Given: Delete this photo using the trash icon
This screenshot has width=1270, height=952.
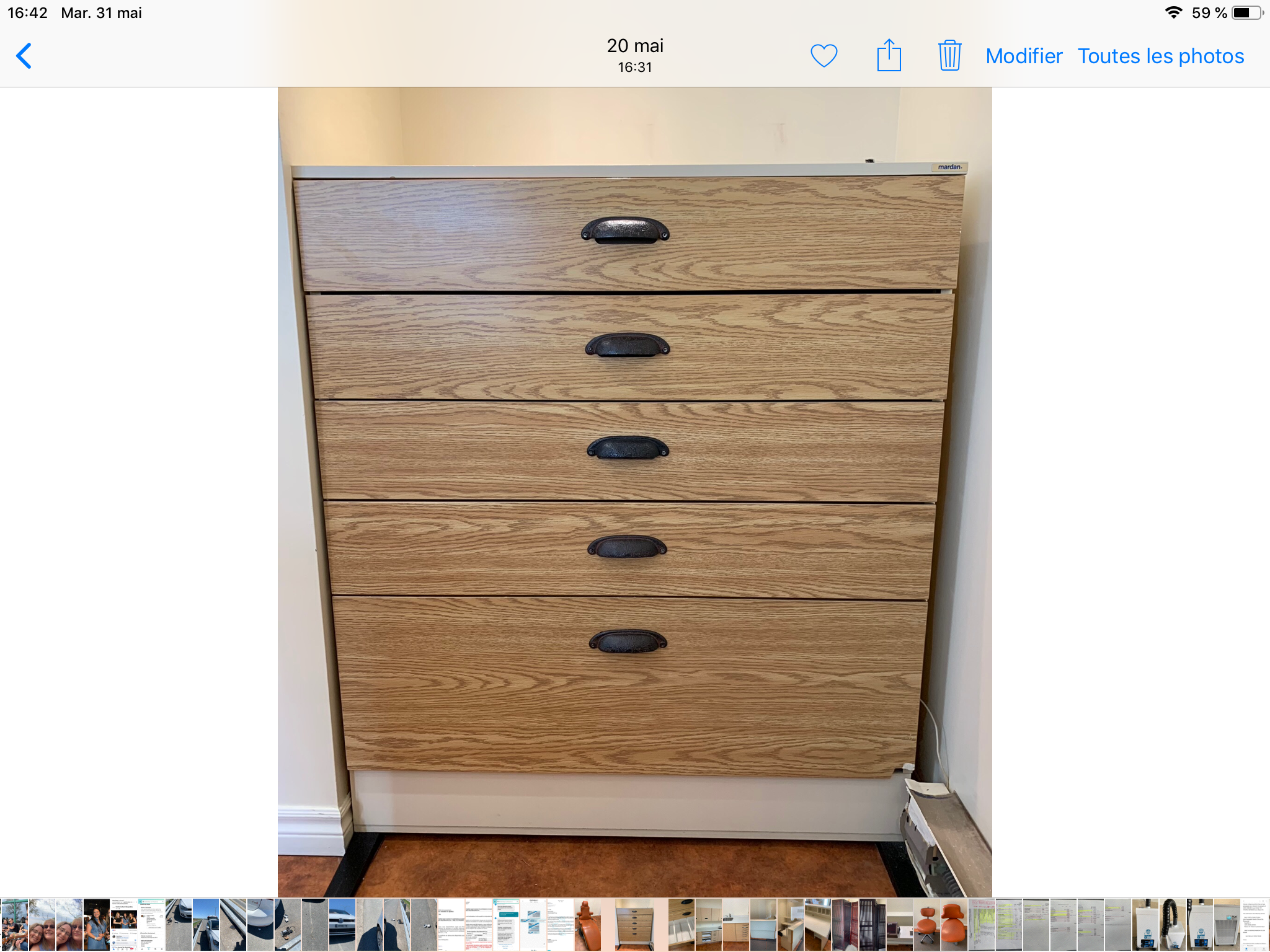Looking at the screenshot, I should (x=949, y=56).
